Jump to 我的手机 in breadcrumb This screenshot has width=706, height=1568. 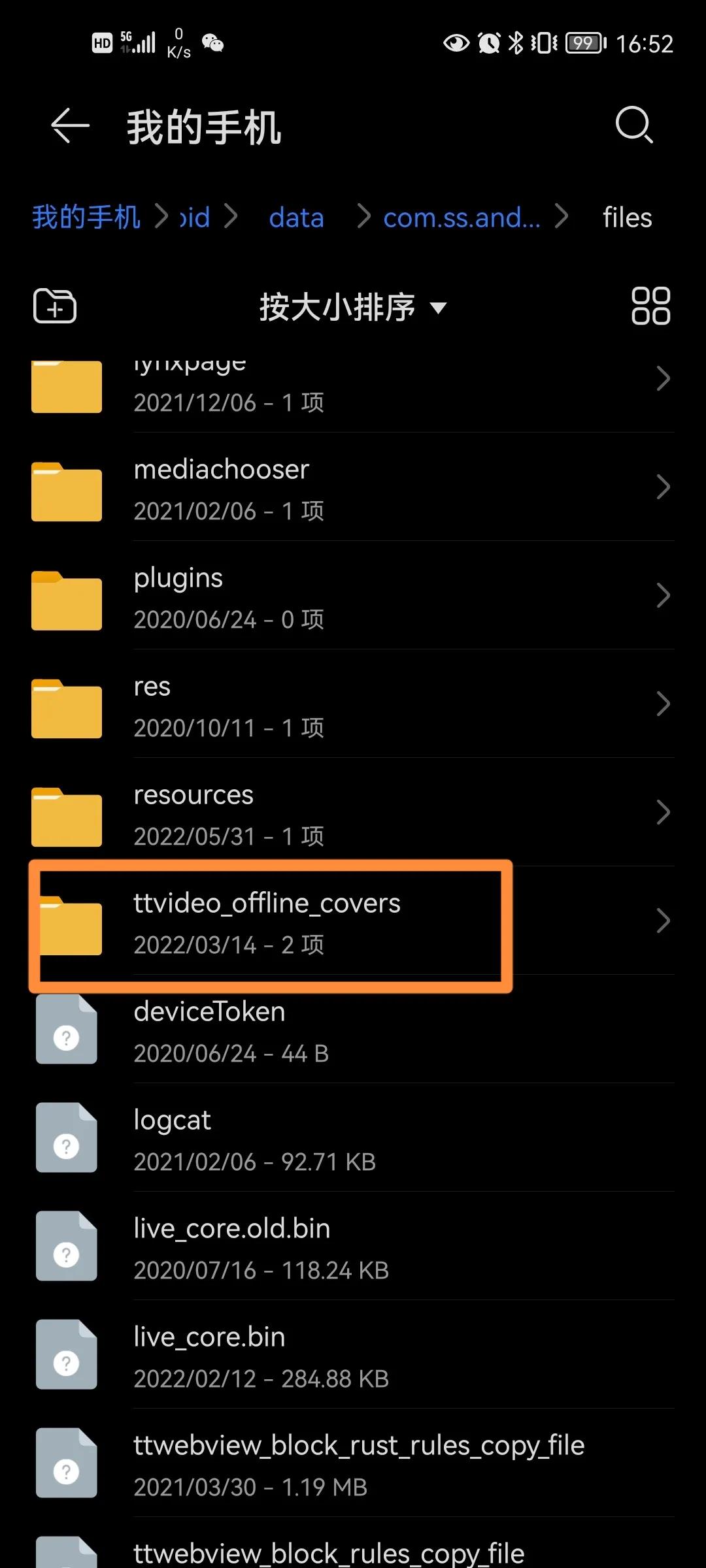86,217
